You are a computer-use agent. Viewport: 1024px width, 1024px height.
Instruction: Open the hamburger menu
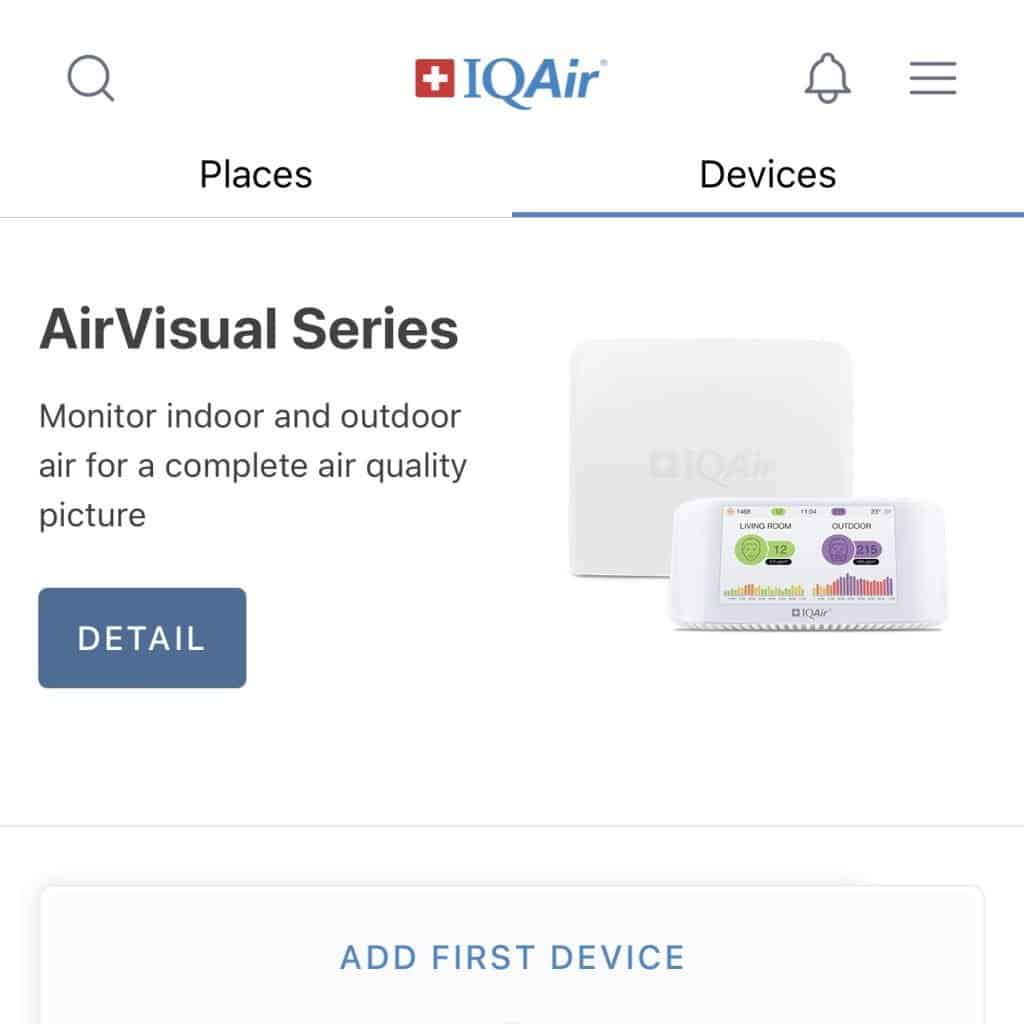pyautogui.click(x=932, y=78)
